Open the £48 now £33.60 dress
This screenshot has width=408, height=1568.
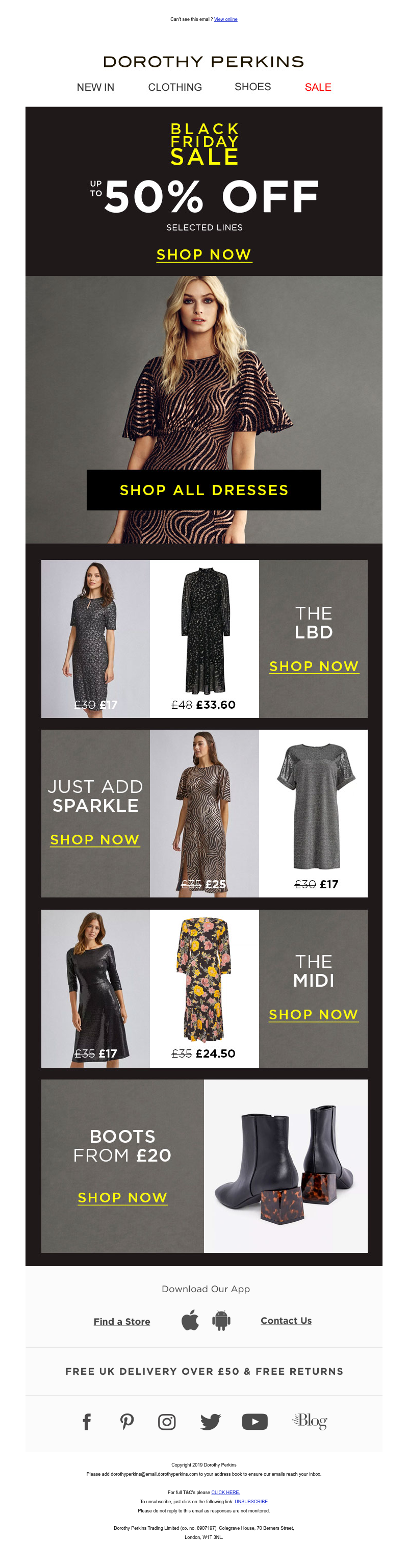(x=204, y=638)
